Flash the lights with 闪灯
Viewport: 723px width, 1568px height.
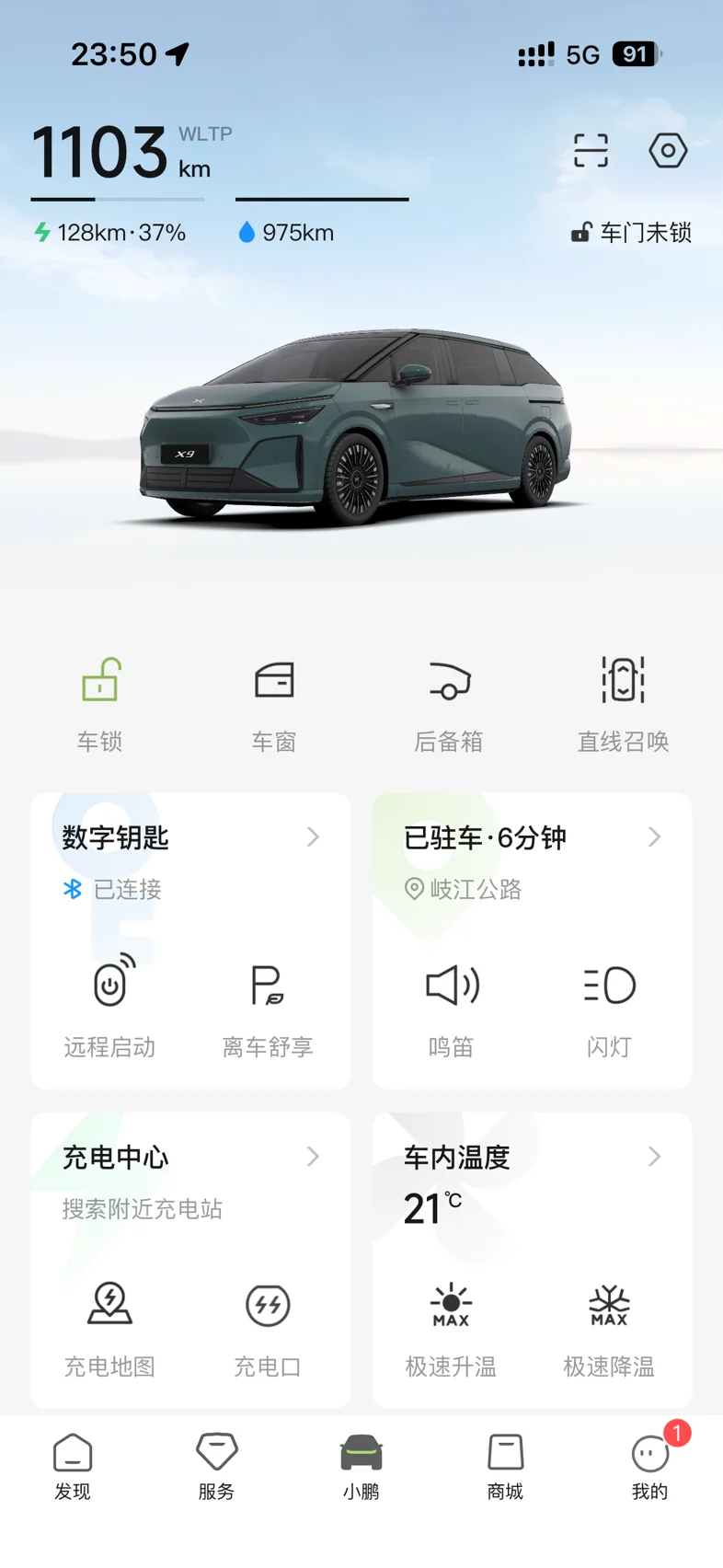(x=609, y=1008)
